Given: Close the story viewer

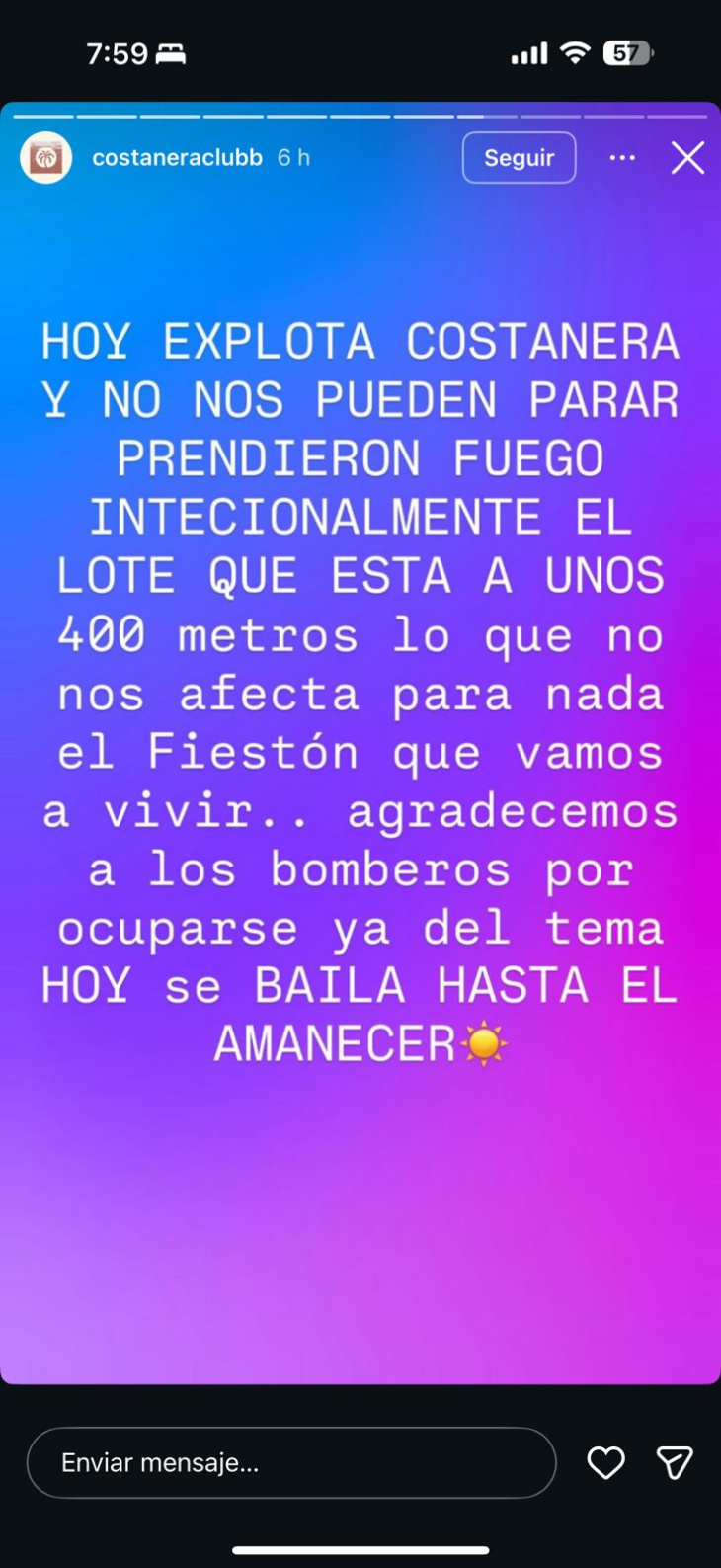Looking at the screenshot, I should click(x=687, y=158).
